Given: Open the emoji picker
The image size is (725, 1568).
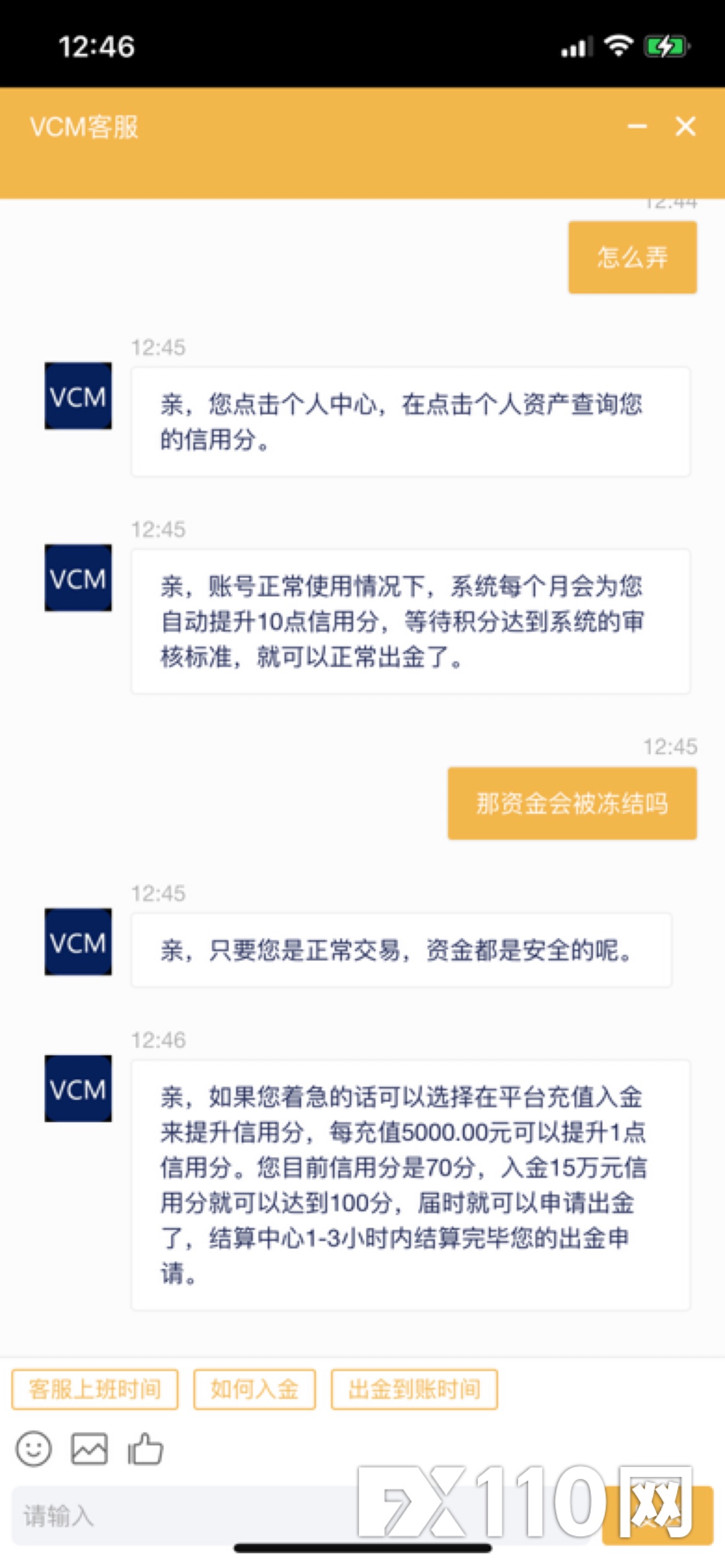Looking at the screenshot, I should [33, 1449].
